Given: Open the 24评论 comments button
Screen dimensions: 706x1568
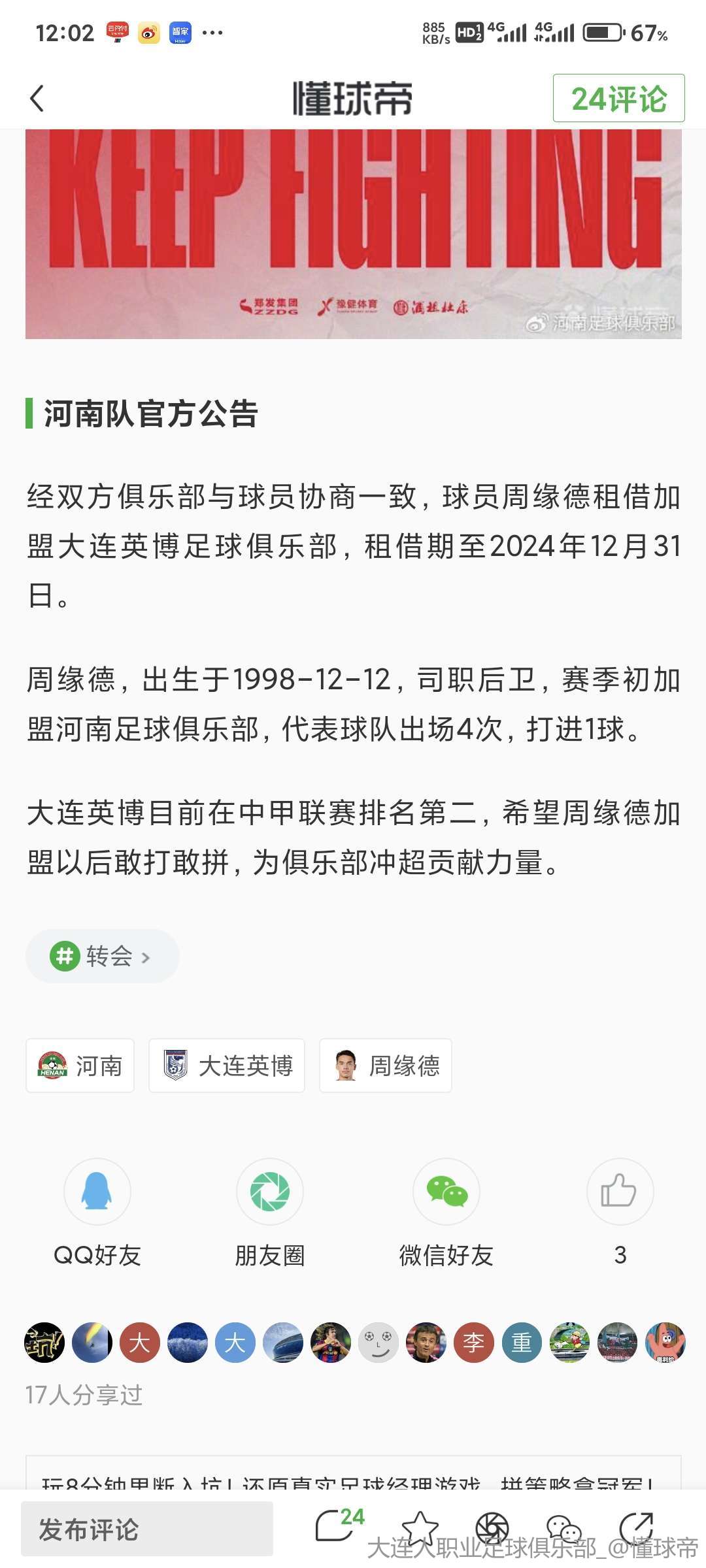Looking at the screenshot, I should click(618, 99).
